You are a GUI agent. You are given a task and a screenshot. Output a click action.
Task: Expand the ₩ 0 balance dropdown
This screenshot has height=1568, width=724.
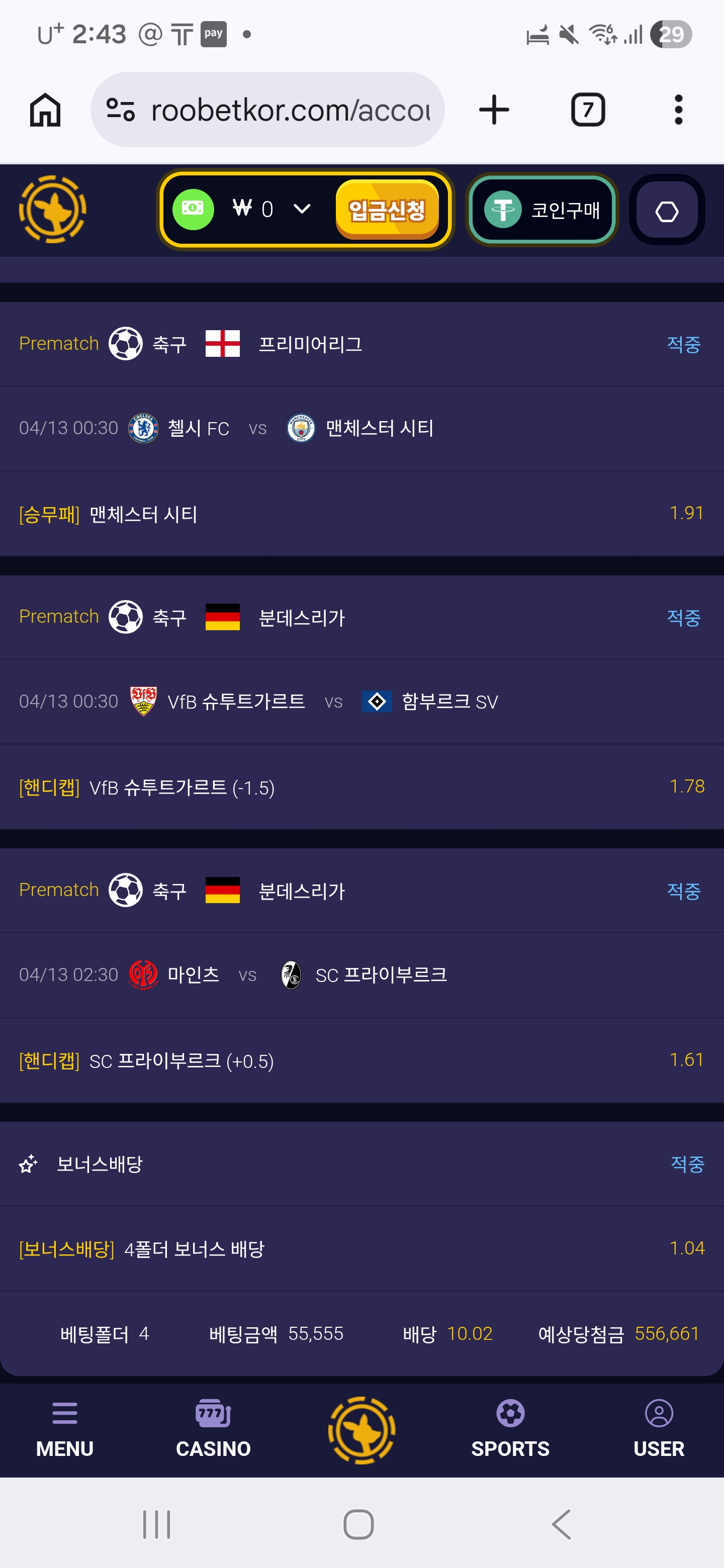click(301, 210)
